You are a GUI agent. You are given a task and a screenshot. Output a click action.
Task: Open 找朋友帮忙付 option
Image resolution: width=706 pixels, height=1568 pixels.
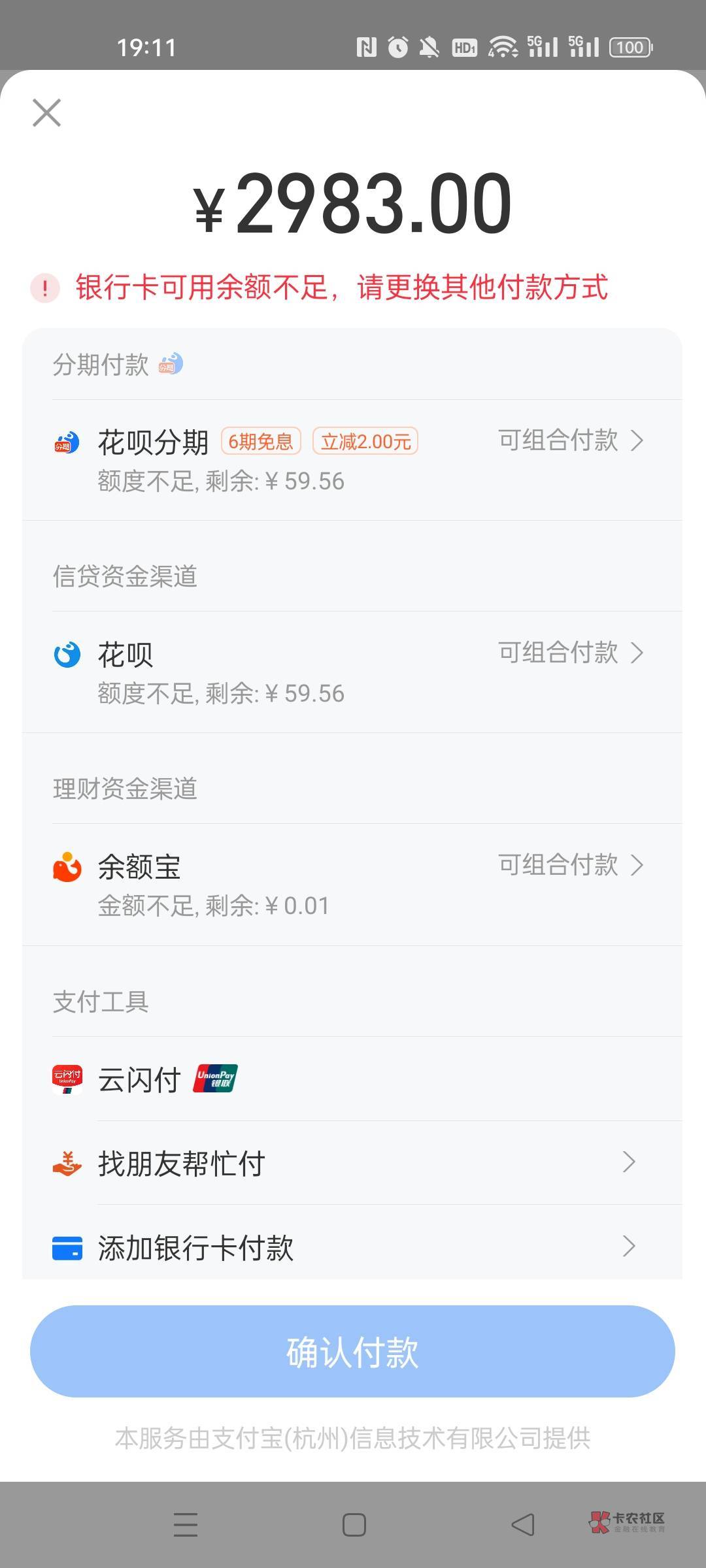(352, 1163)
